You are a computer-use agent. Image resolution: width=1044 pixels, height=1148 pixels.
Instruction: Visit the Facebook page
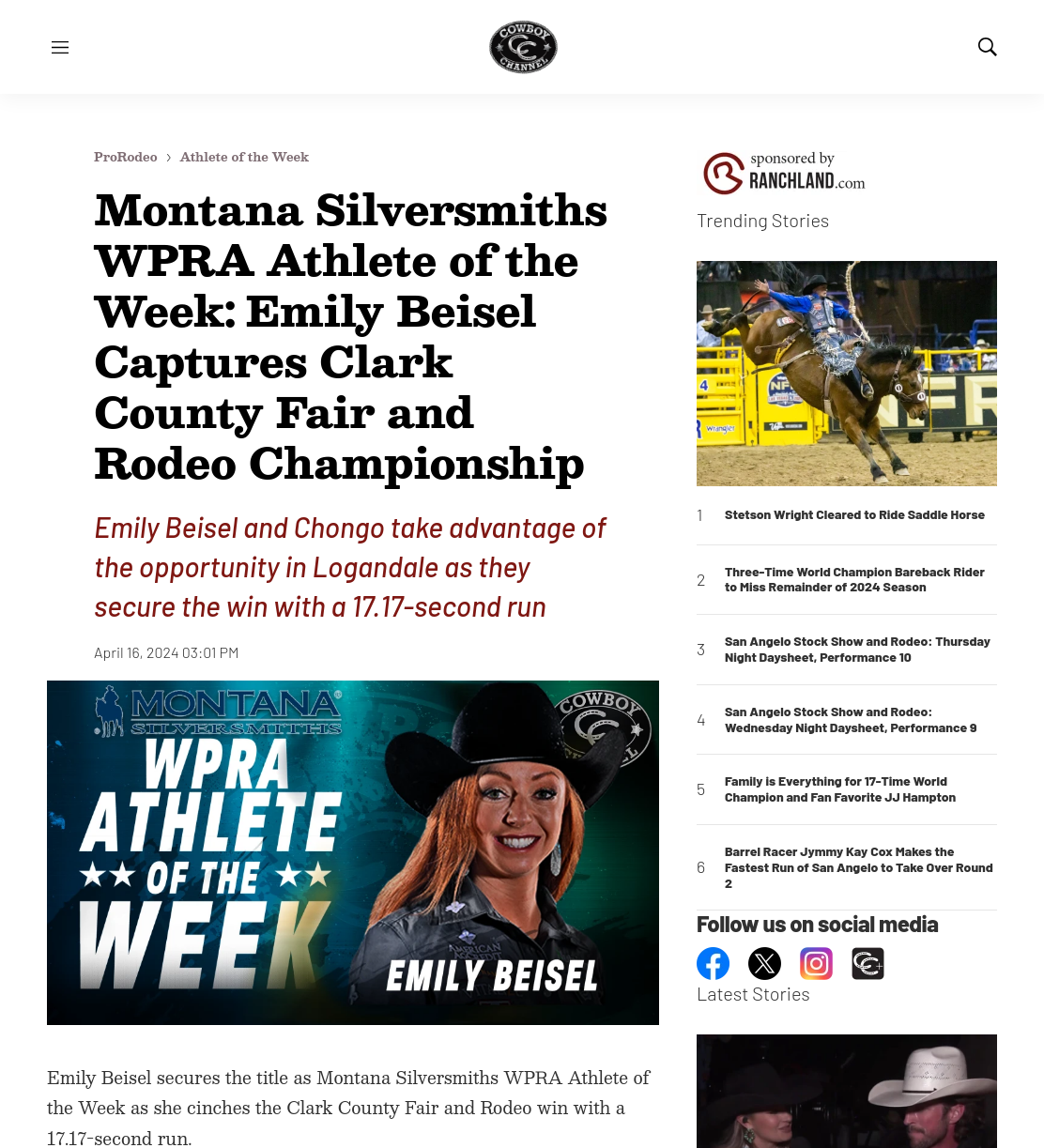pos(713,963)
